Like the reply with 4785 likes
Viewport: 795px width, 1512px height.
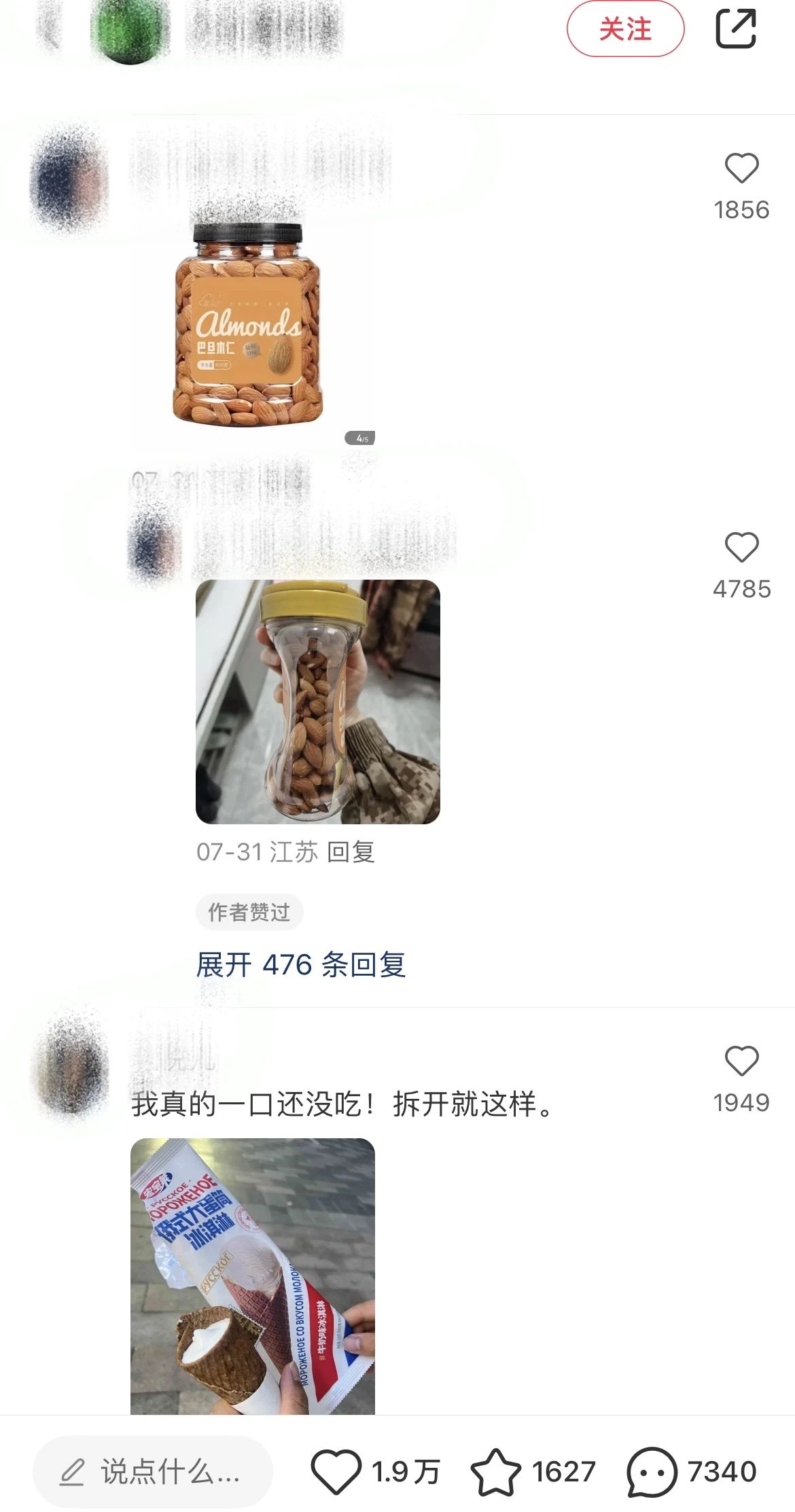coord(741,548)
